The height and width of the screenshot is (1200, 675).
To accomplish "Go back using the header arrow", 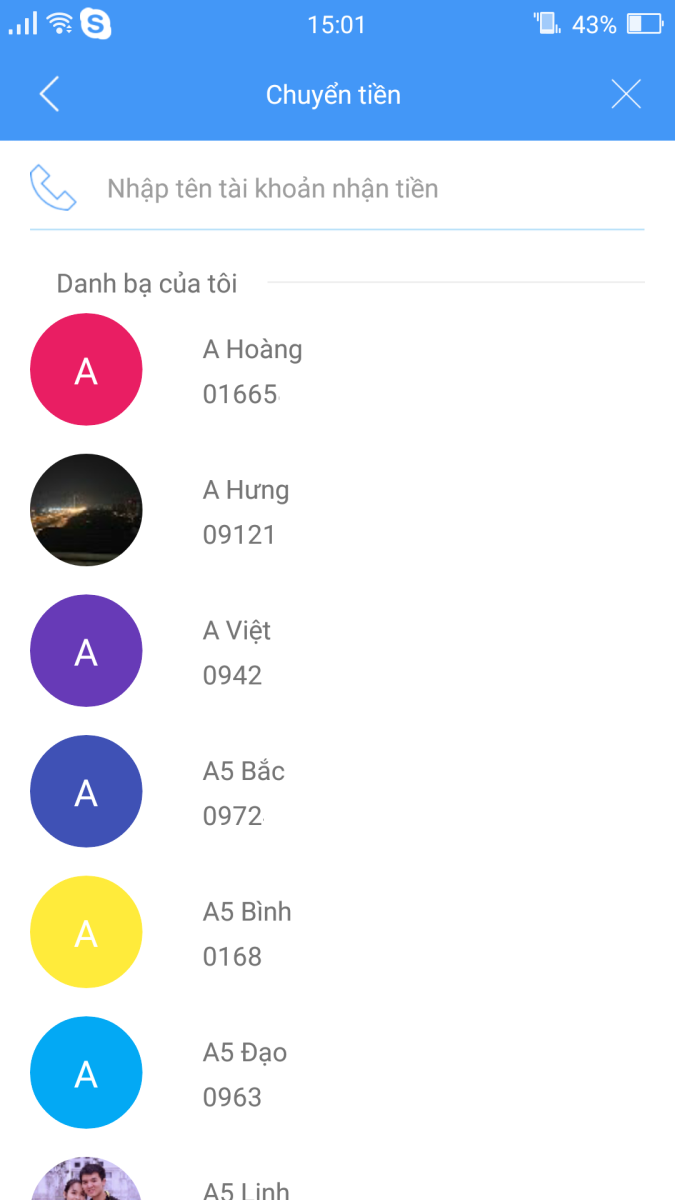I will (49, 95).
